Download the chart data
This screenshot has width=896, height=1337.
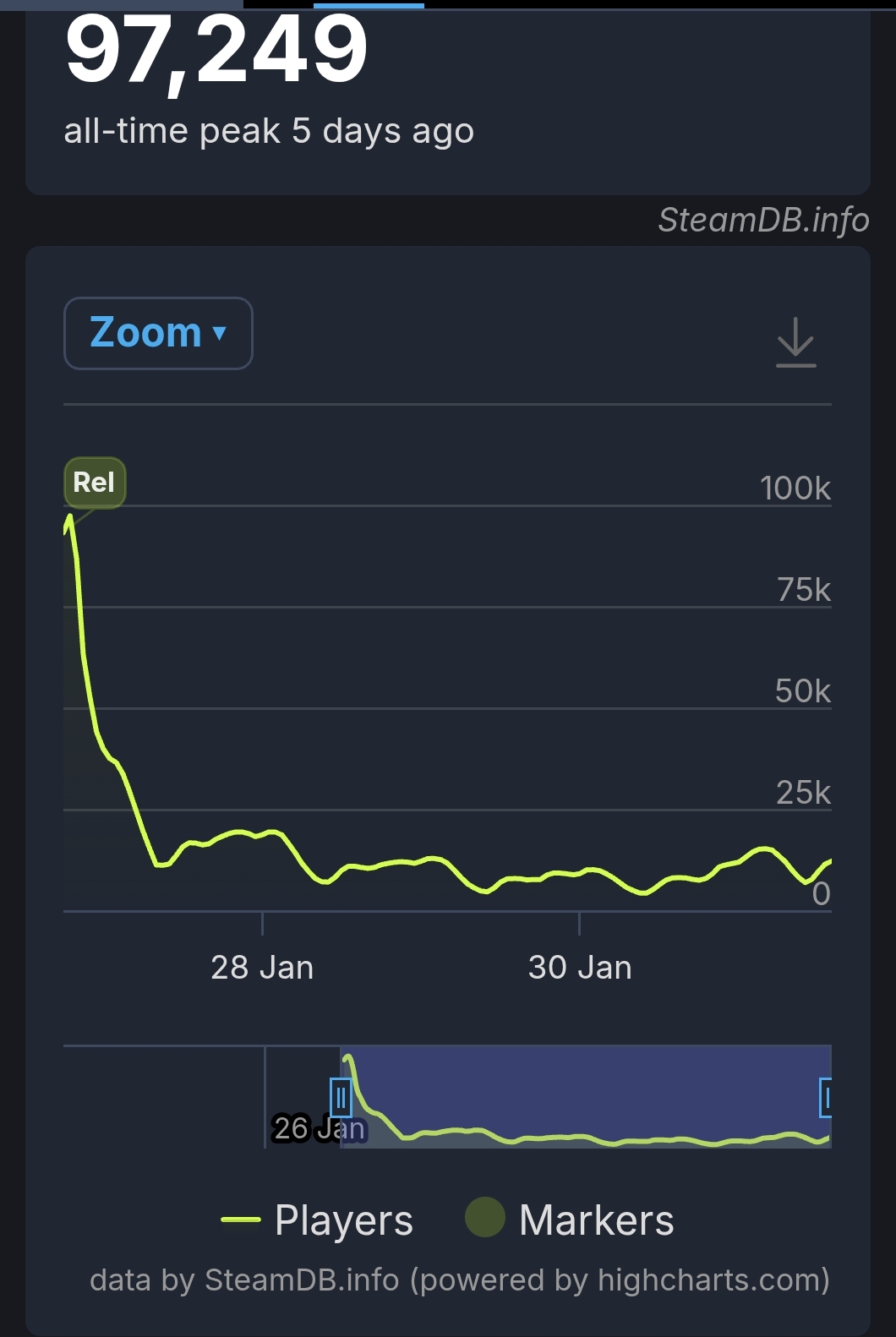795,342
